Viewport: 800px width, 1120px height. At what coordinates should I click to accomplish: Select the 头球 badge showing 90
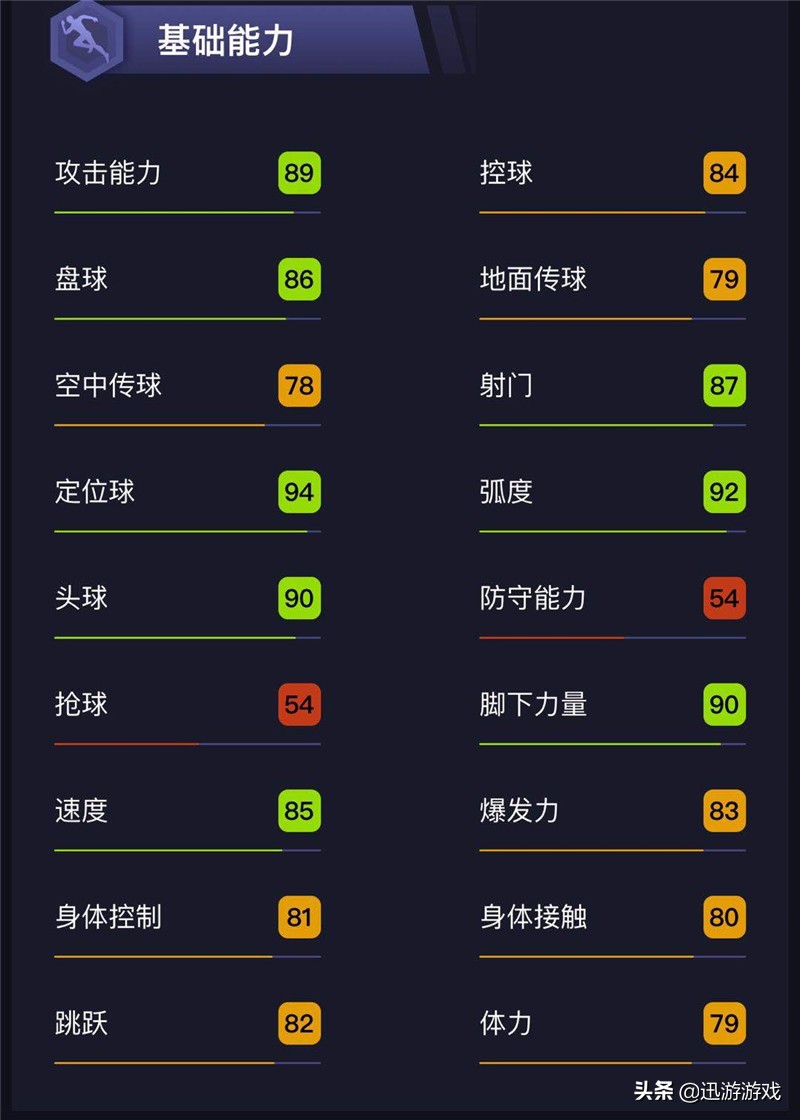click(298, 599)
